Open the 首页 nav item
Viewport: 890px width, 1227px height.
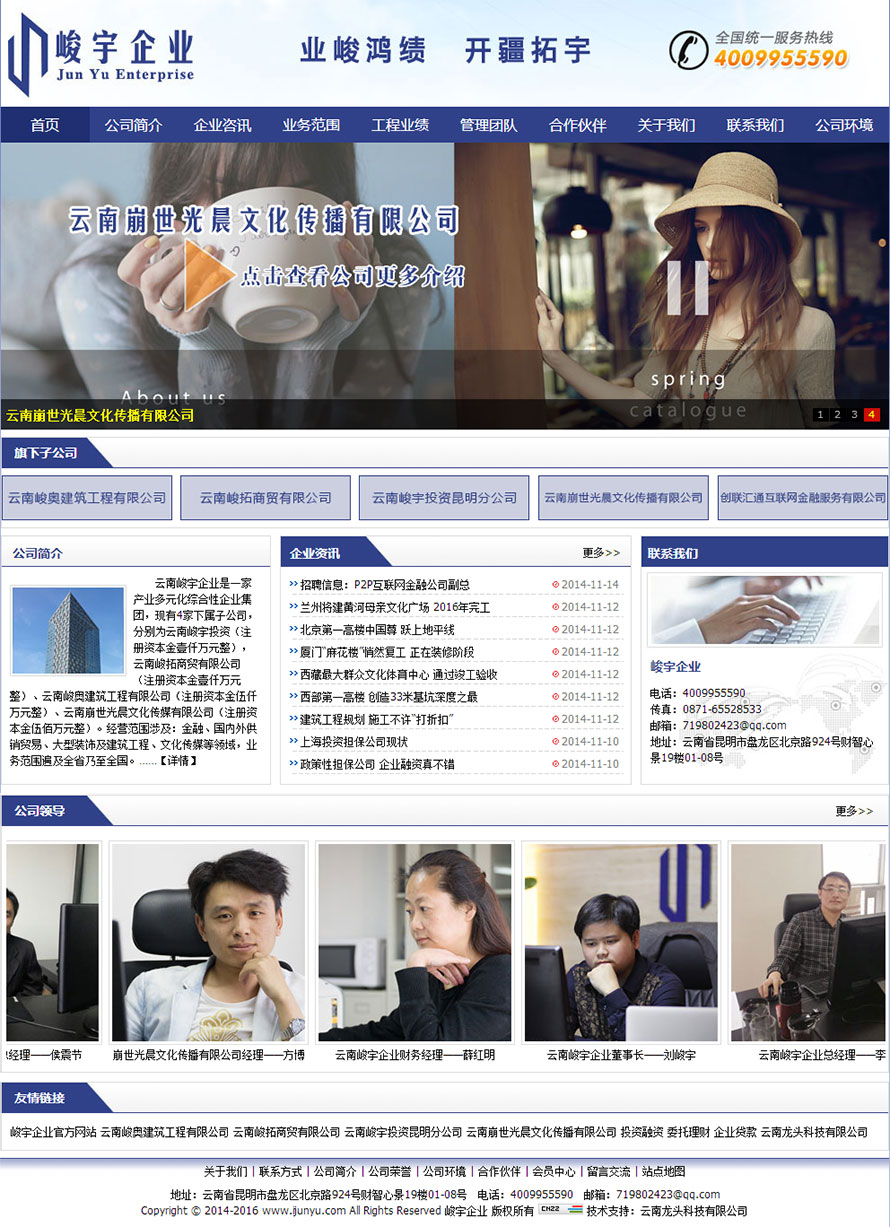click(45, 125)
